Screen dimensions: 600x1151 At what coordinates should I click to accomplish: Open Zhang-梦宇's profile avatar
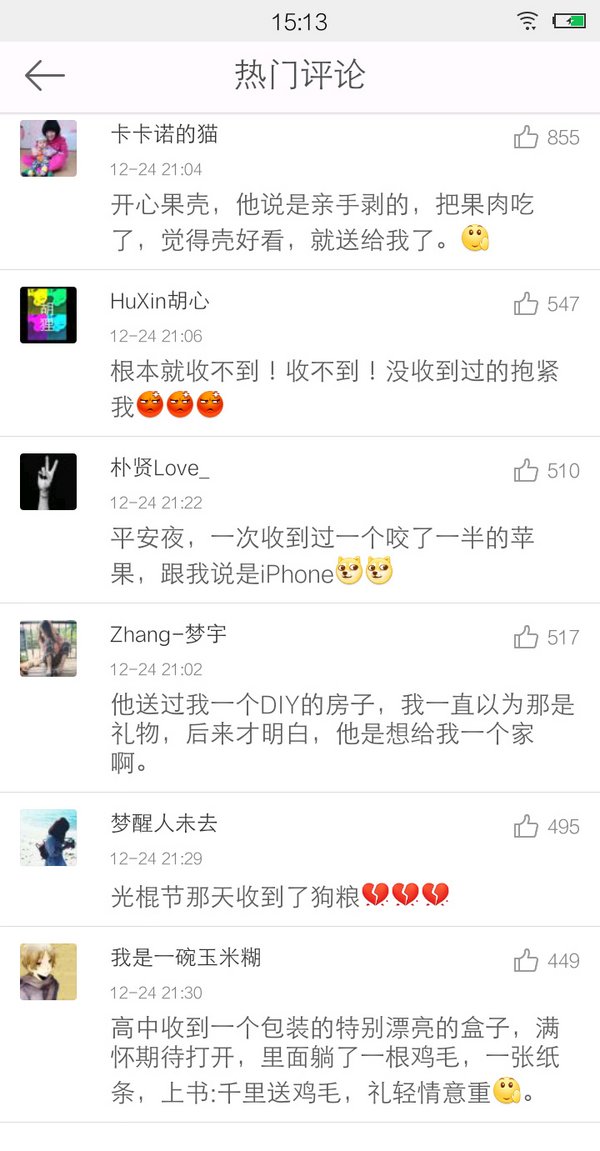click(x=48, y=648)
